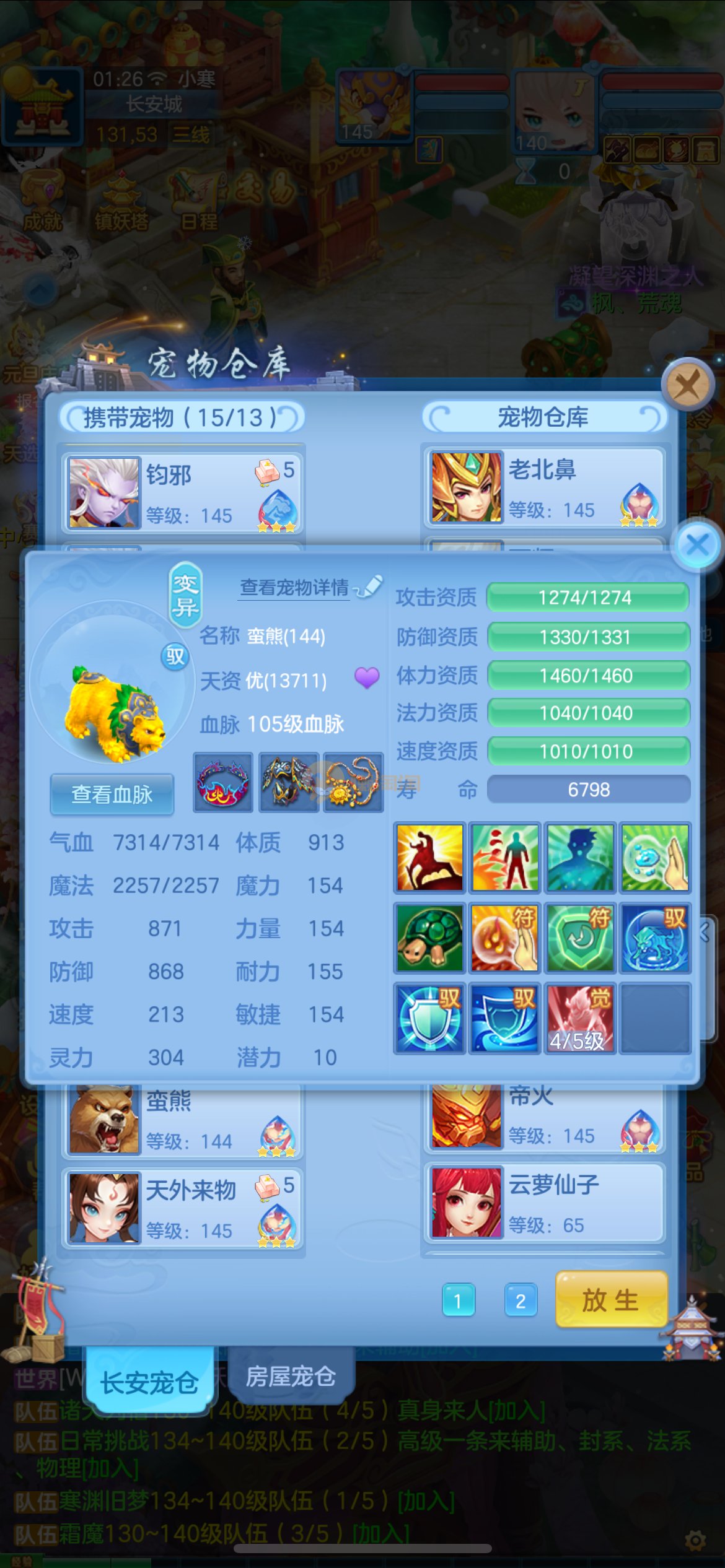This screenshot has width=725, height=1568.
Task: Go to warehouse page 2
Action: [520, 1301]
